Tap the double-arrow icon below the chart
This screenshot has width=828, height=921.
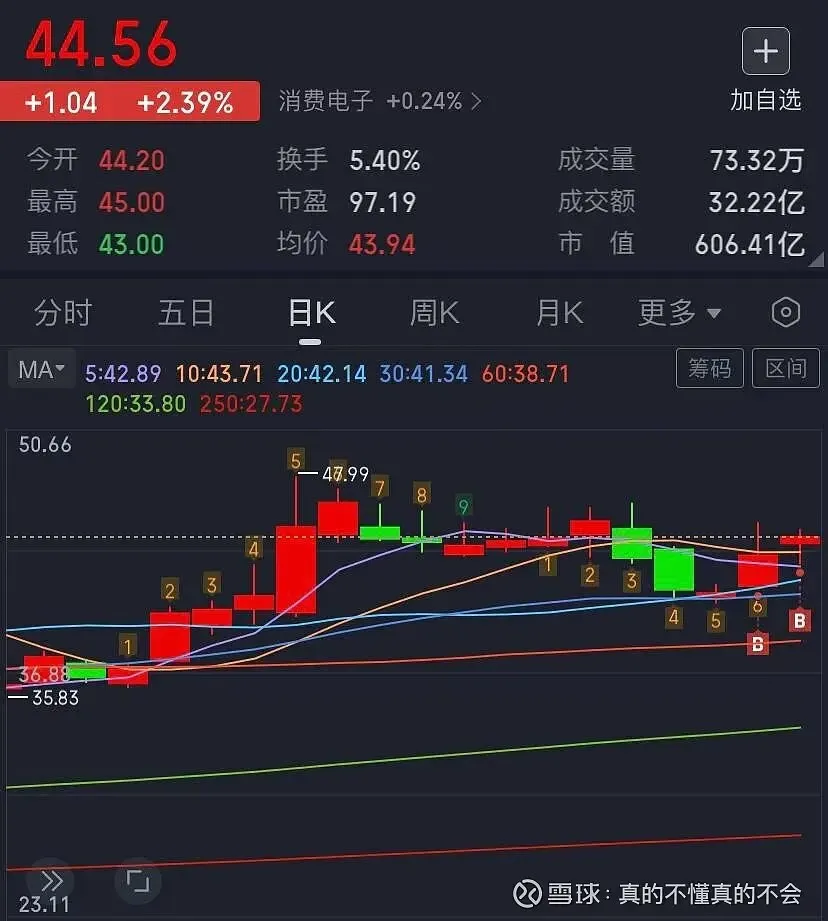[x=52, y=881]
